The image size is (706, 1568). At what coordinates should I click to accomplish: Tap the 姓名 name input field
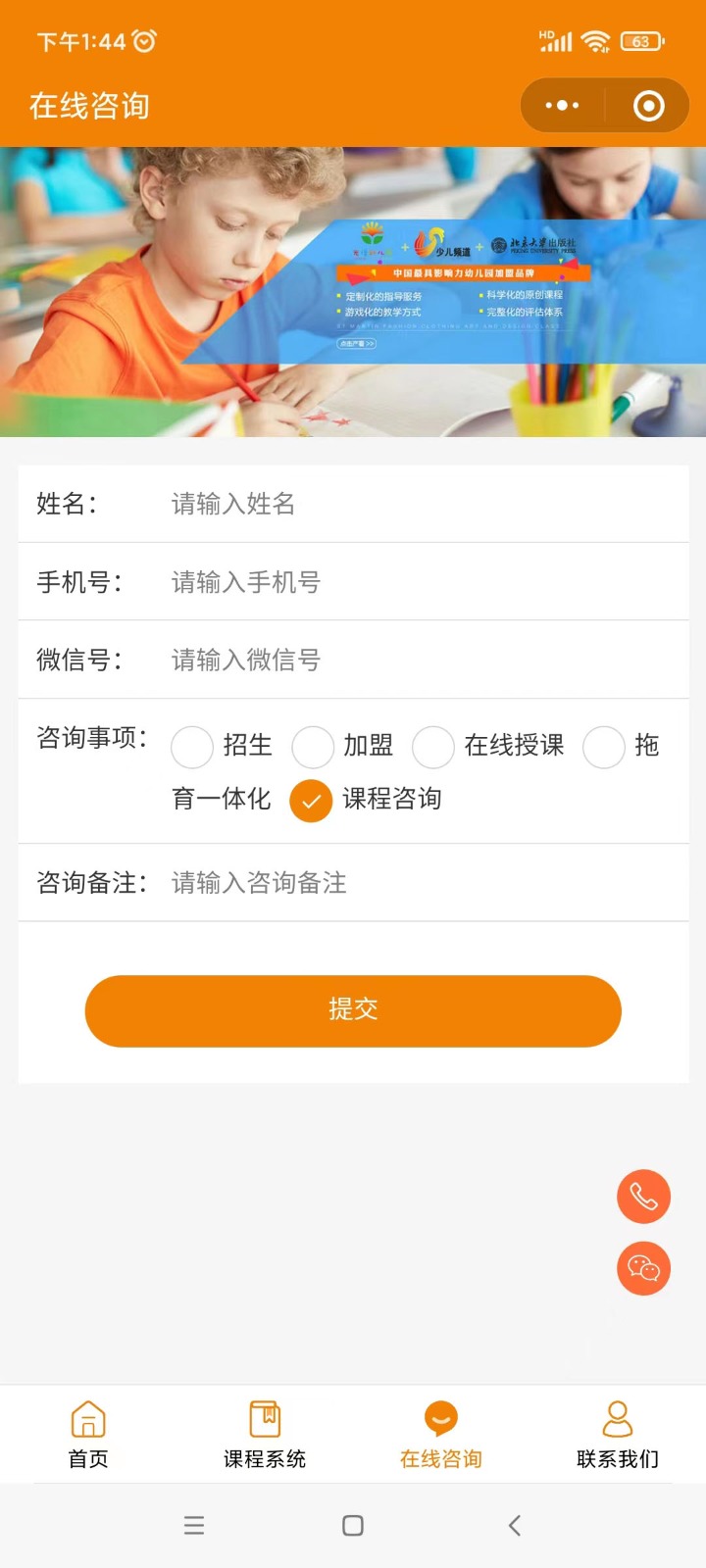click(x=422, y=504)
